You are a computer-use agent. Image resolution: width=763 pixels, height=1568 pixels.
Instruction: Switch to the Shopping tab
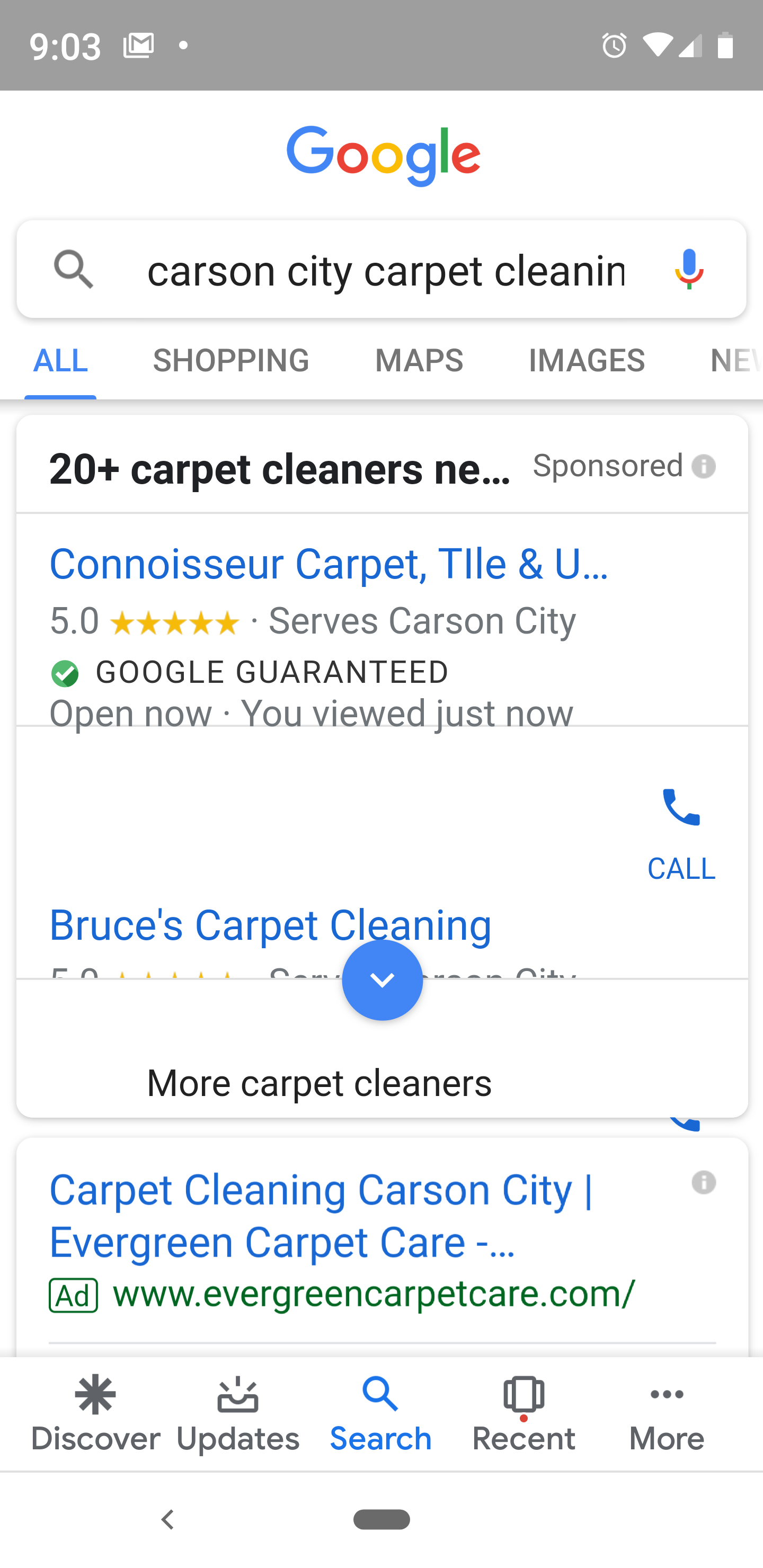[x=231, y=360]
